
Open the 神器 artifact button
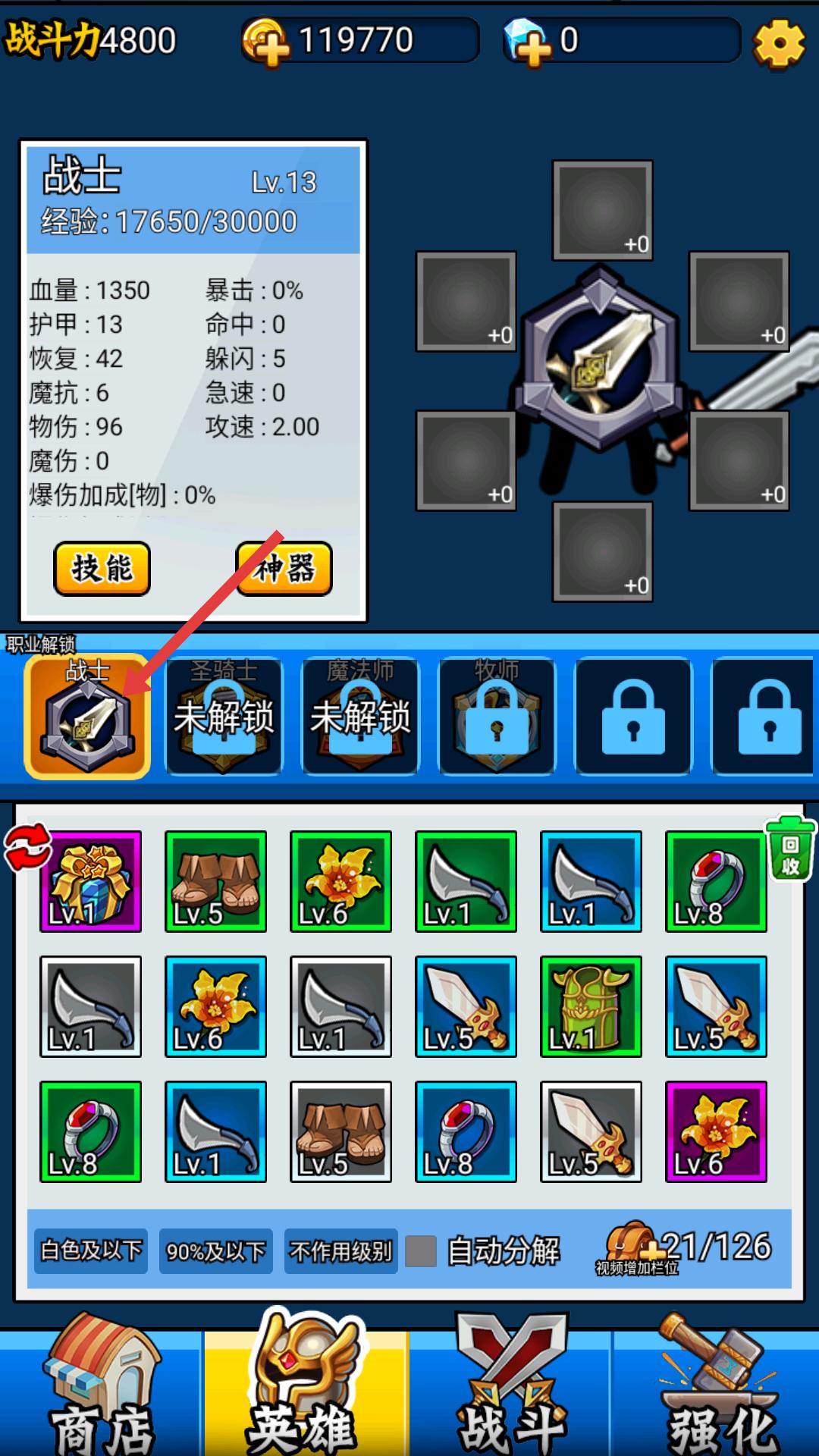[x=284, y=568]
